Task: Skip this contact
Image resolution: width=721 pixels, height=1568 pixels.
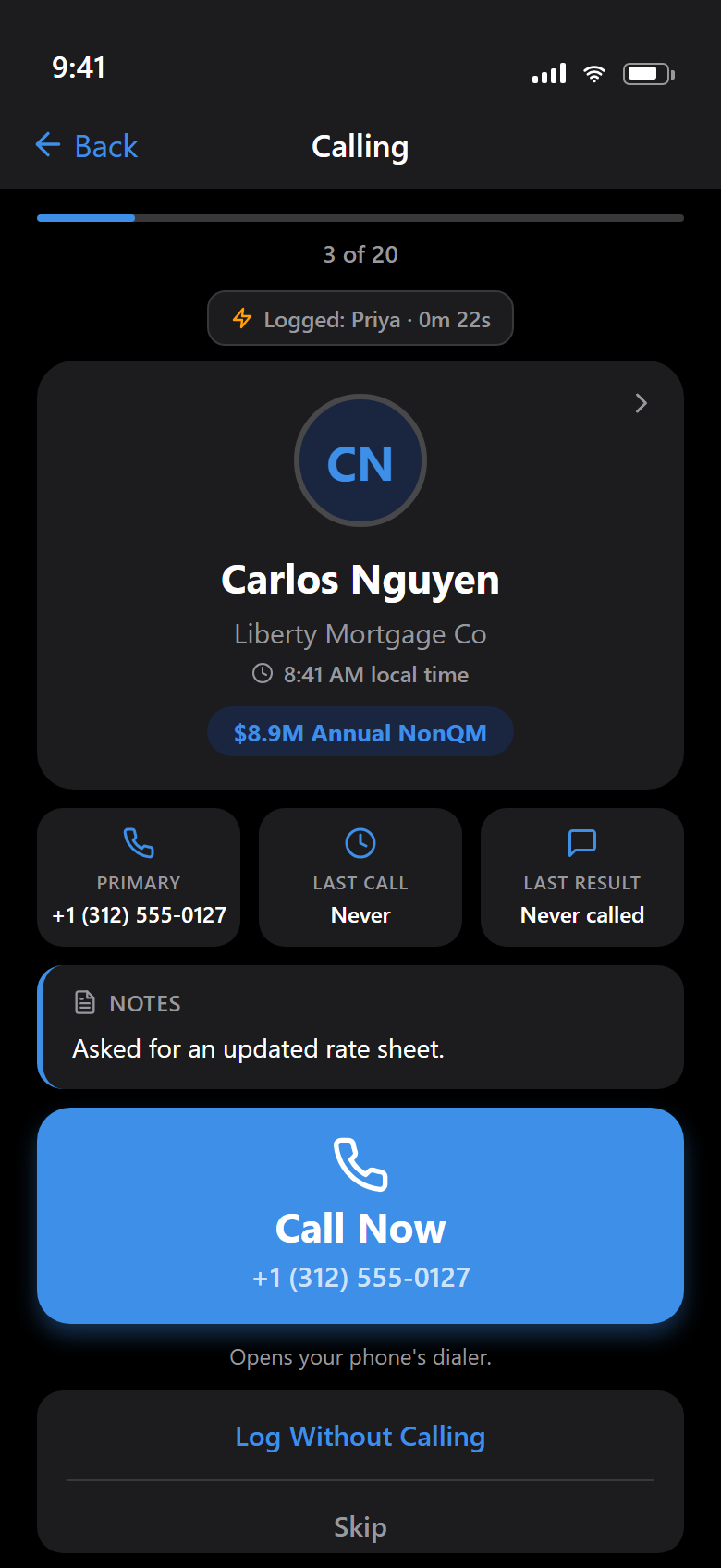Action: (360, 1525)
